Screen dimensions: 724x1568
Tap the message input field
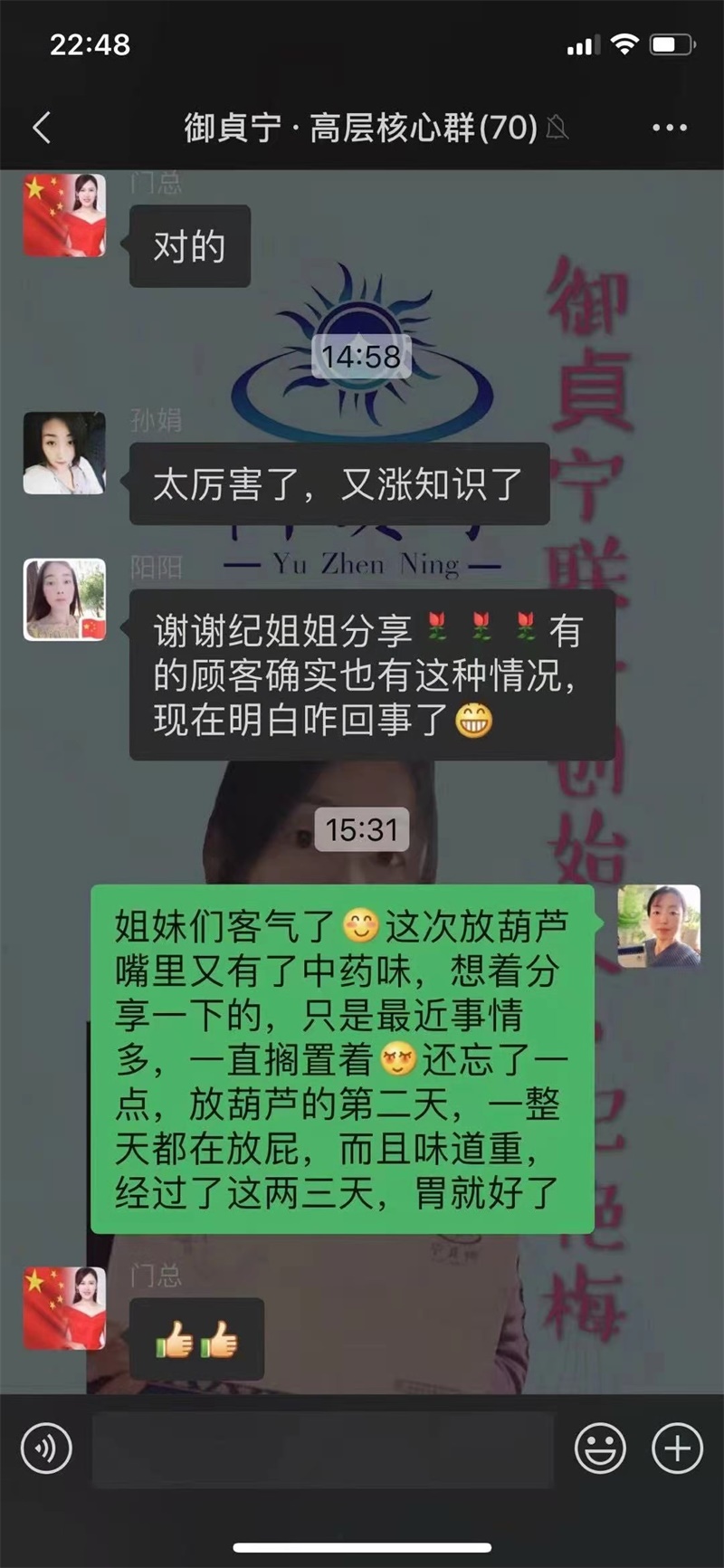tap(322, 1449)
